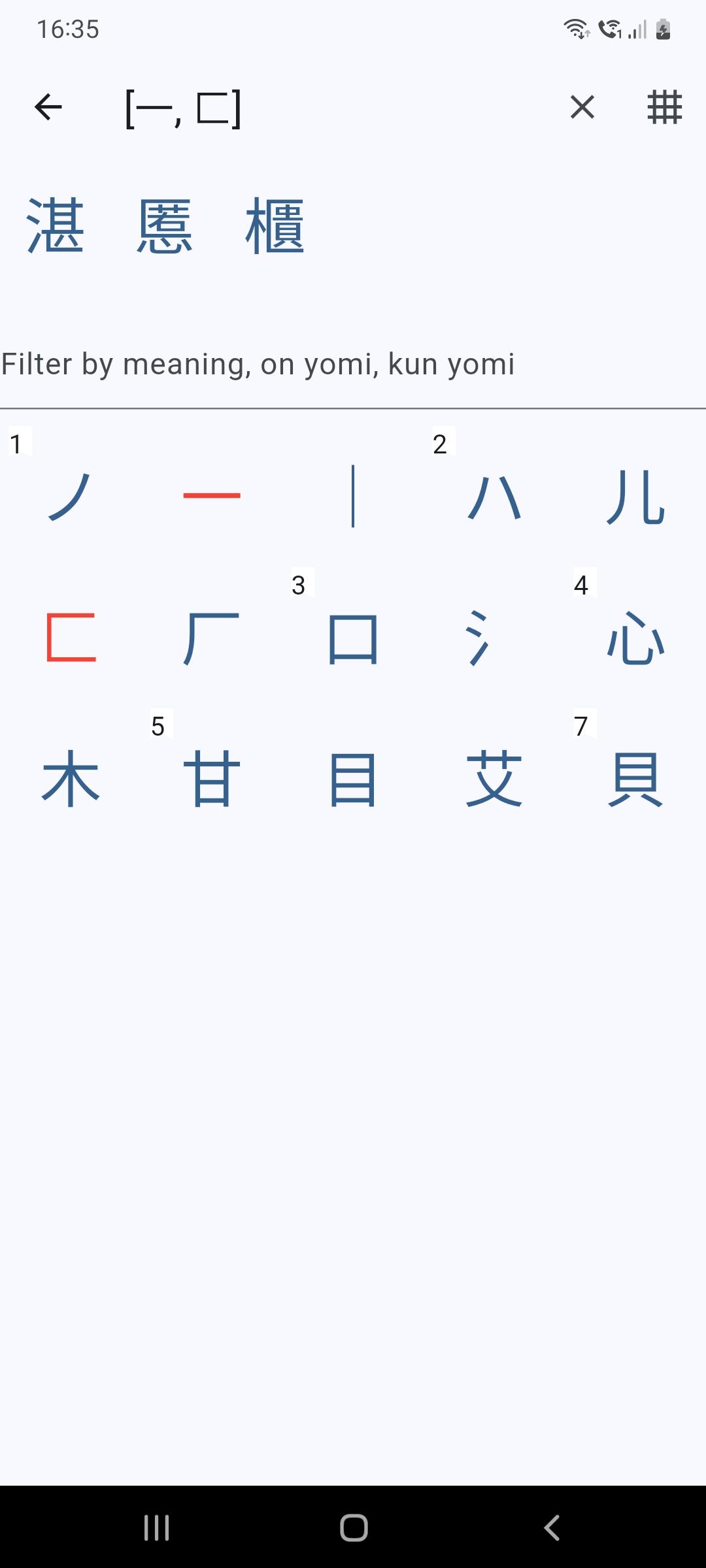
Task: Tap the system home button
Action: click(353, 1527)
